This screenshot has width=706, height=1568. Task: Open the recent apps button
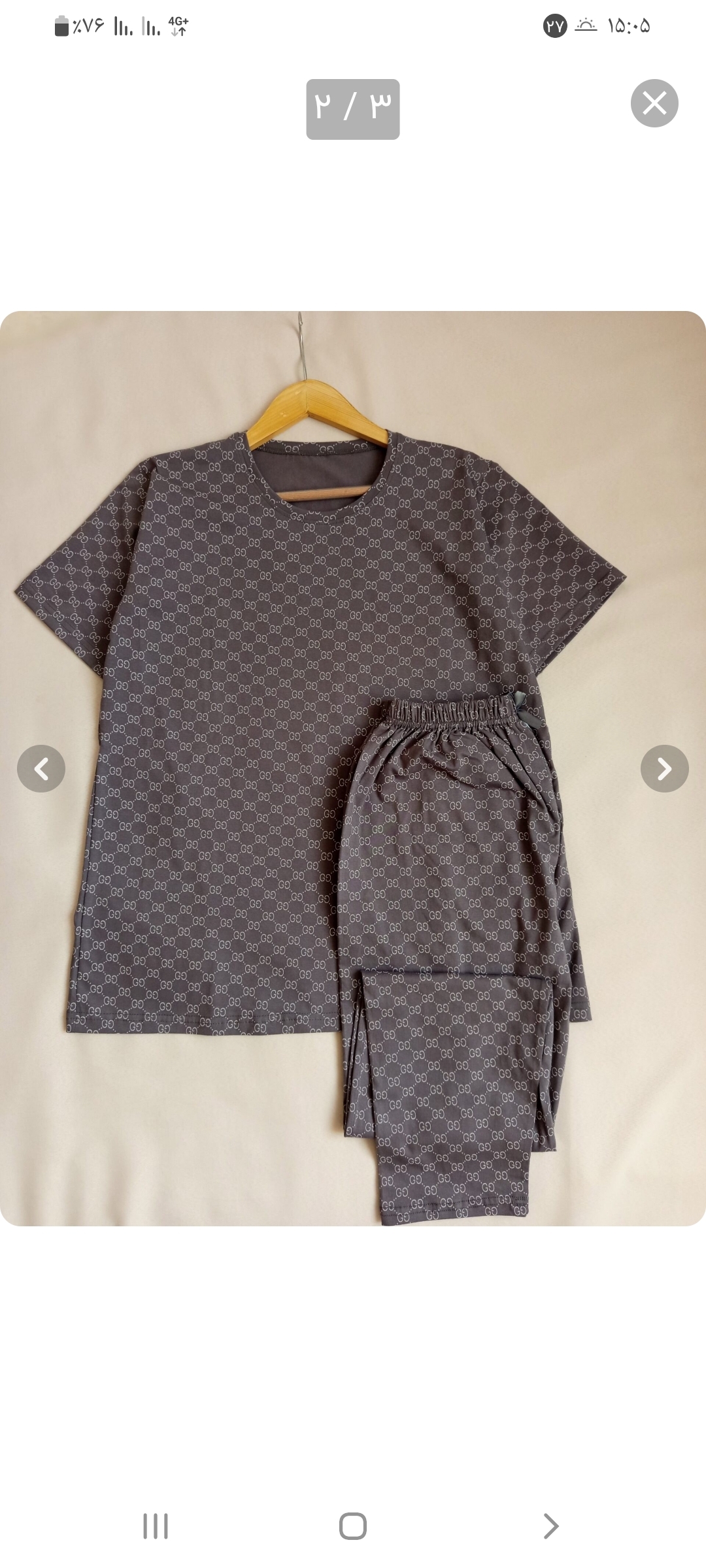(x=156, y=1526)
